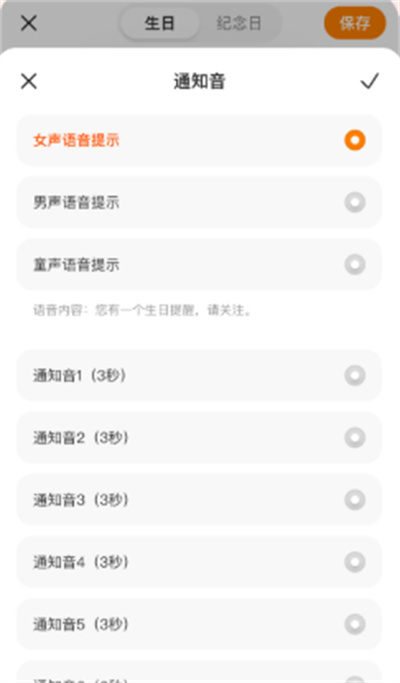Image resolution: width=400 pixels, height=683 pixels.
Task: Select 通知音4 (3秒)
Action: (199, 562)
